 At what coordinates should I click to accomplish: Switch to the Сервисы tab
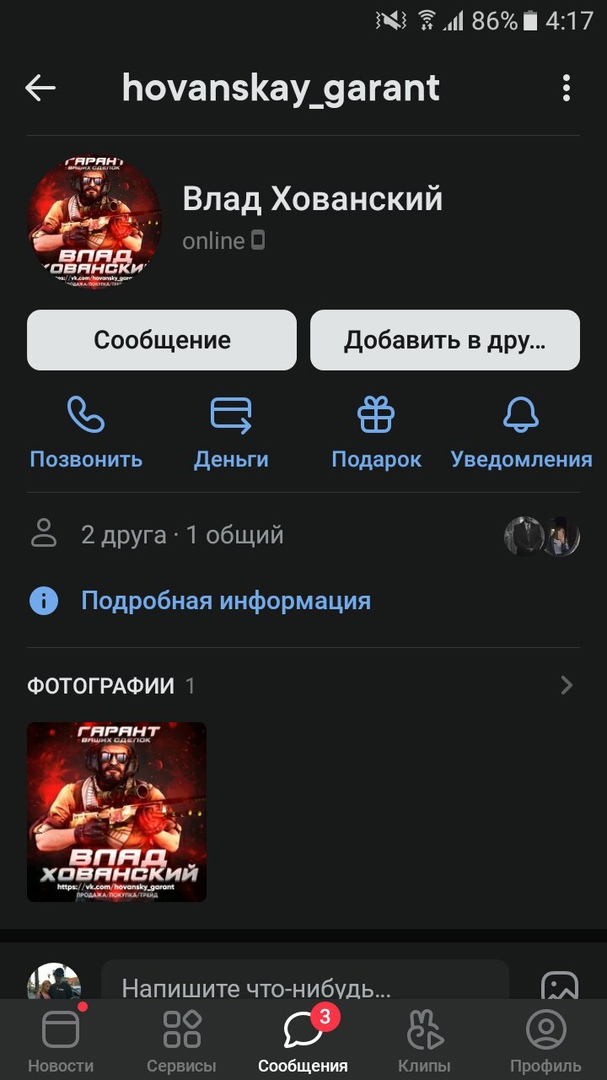[x=181, y=1040]
